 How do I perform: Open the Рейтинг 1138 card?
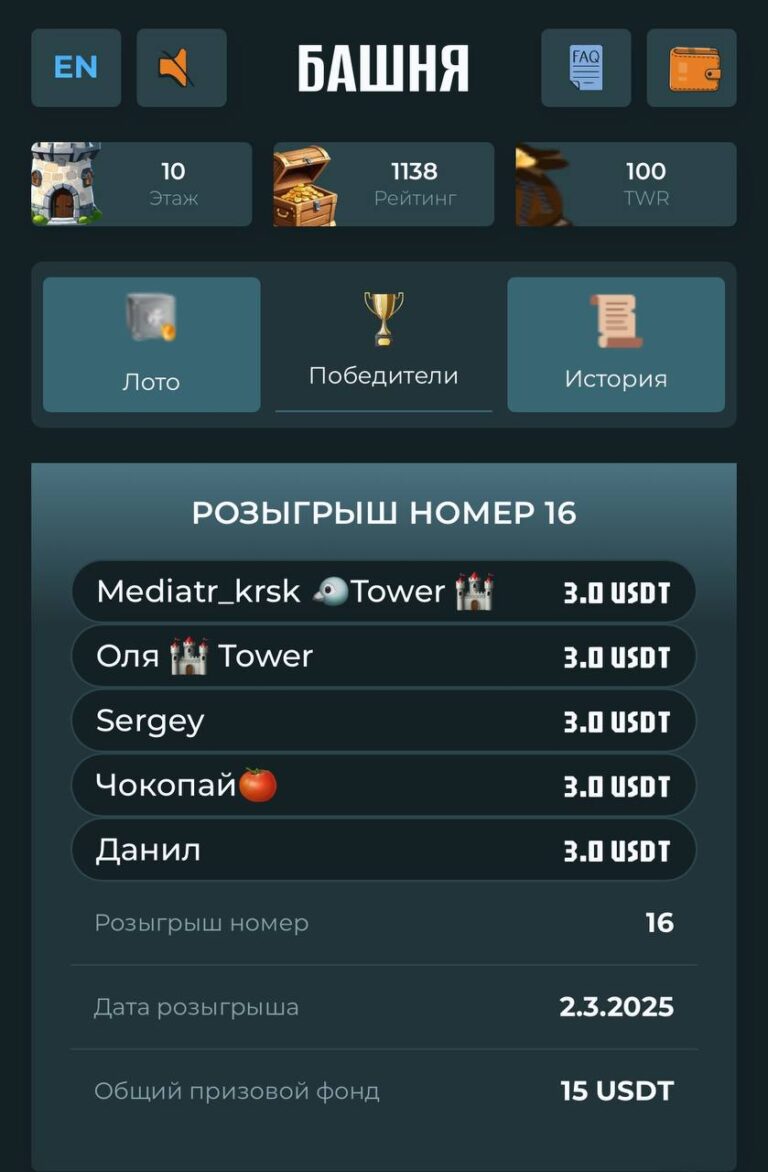click(x=383, y=184)
